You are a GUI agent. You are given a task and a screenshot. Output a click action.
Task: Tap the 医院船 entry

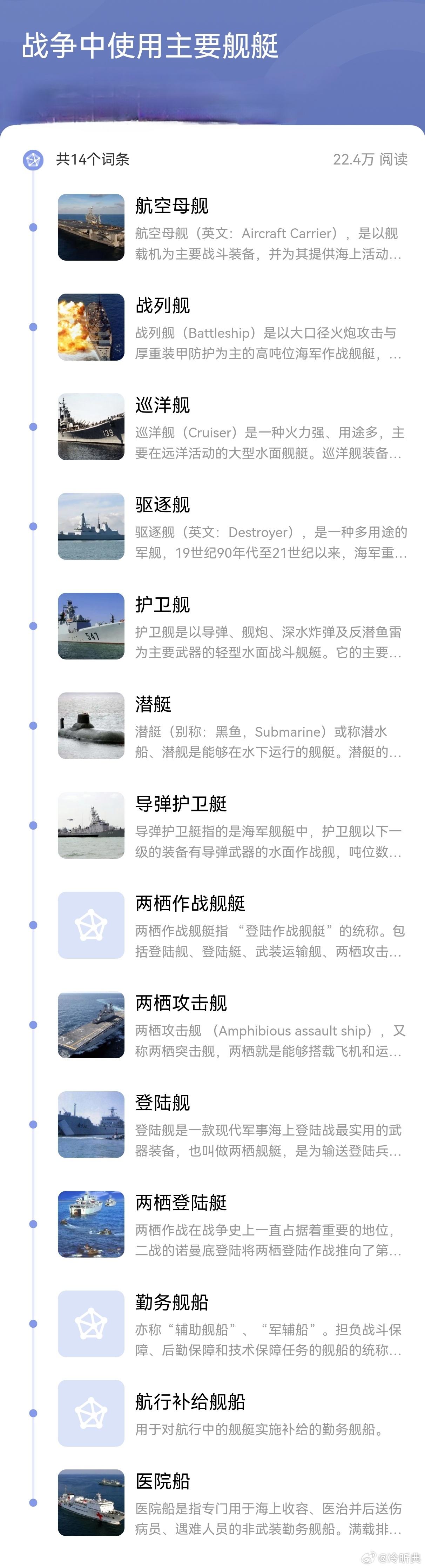tap(163, 1482)
